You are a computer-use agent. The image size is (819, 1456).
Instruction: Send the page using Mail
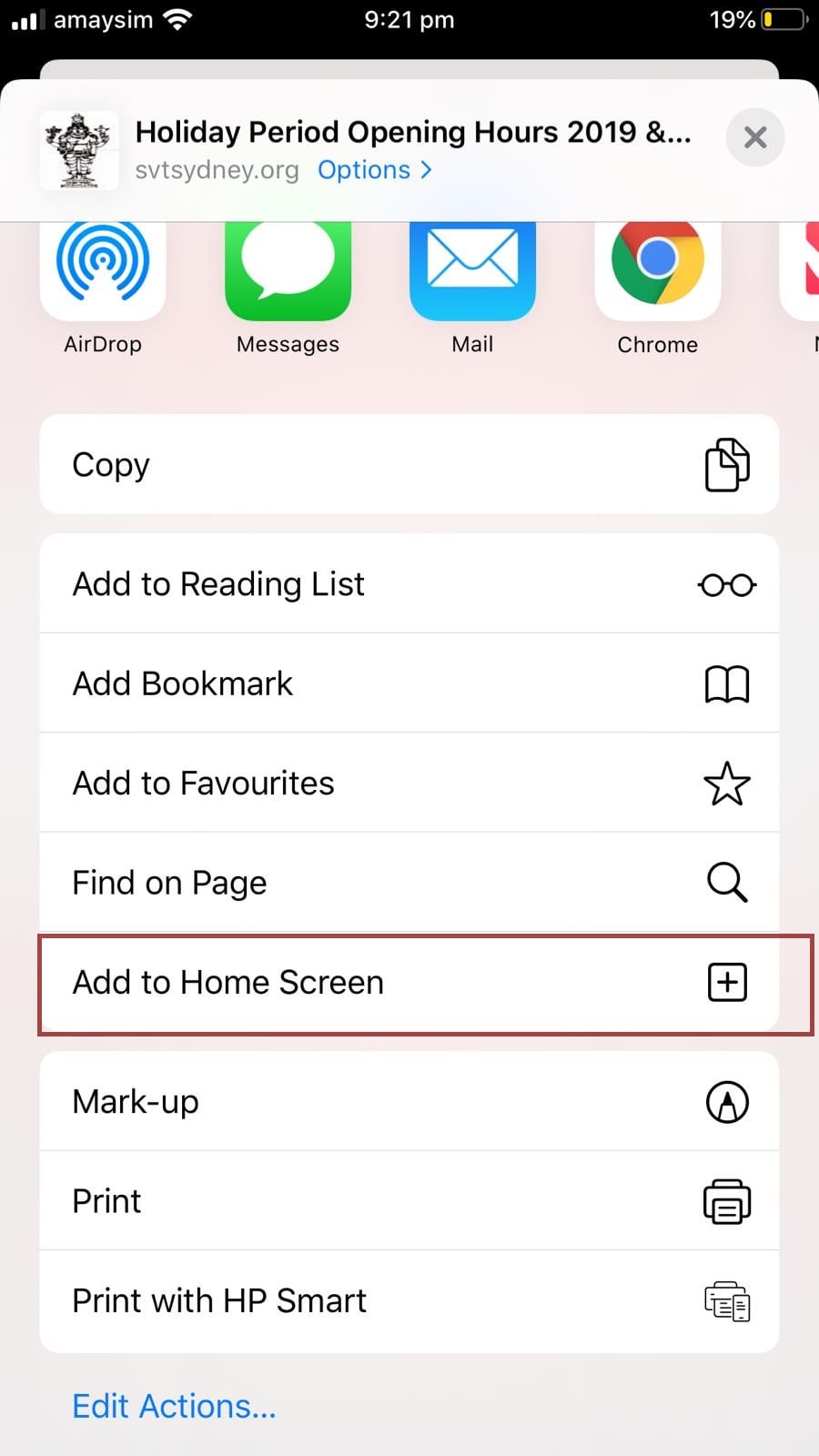[472, 273]
